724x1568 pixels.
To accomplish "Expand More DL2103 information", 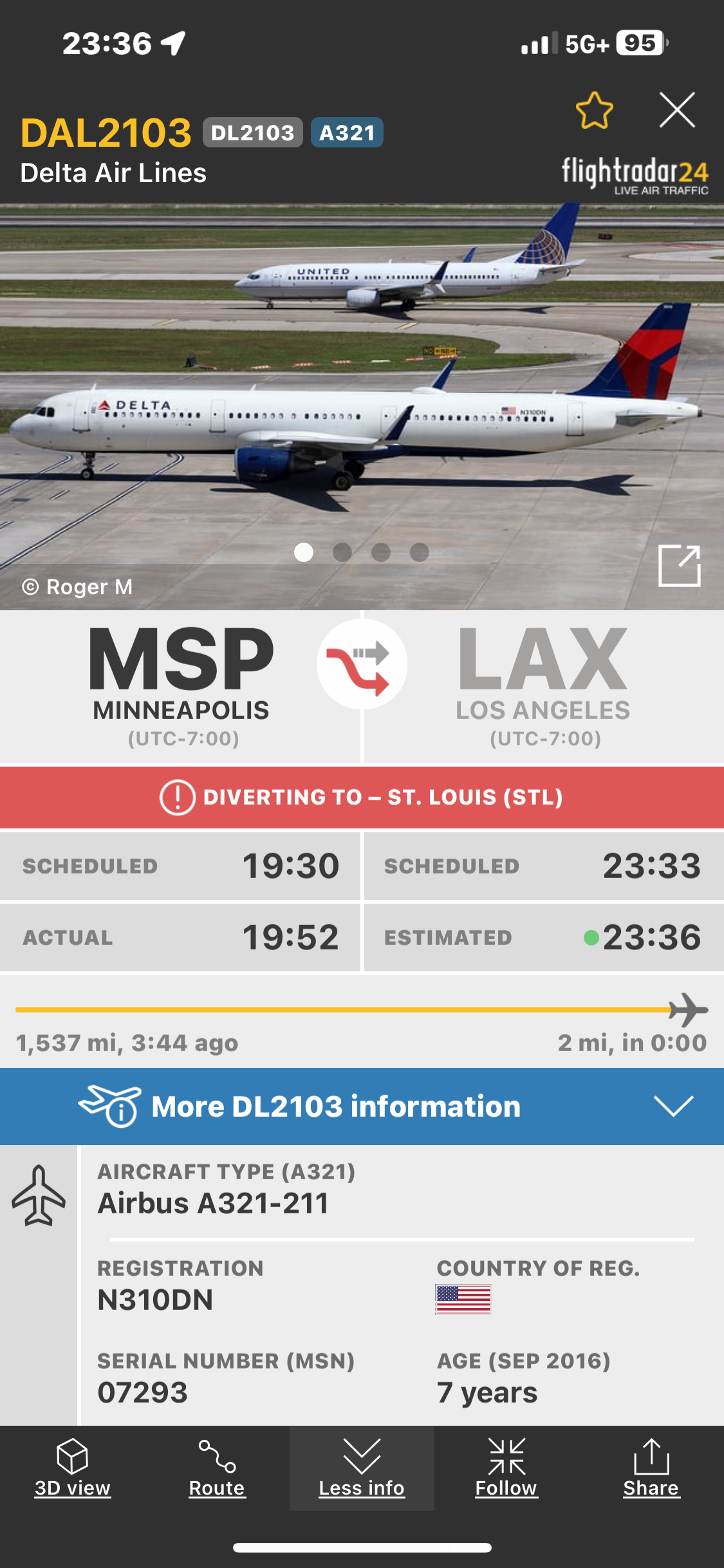I will tap(362, 1106).
